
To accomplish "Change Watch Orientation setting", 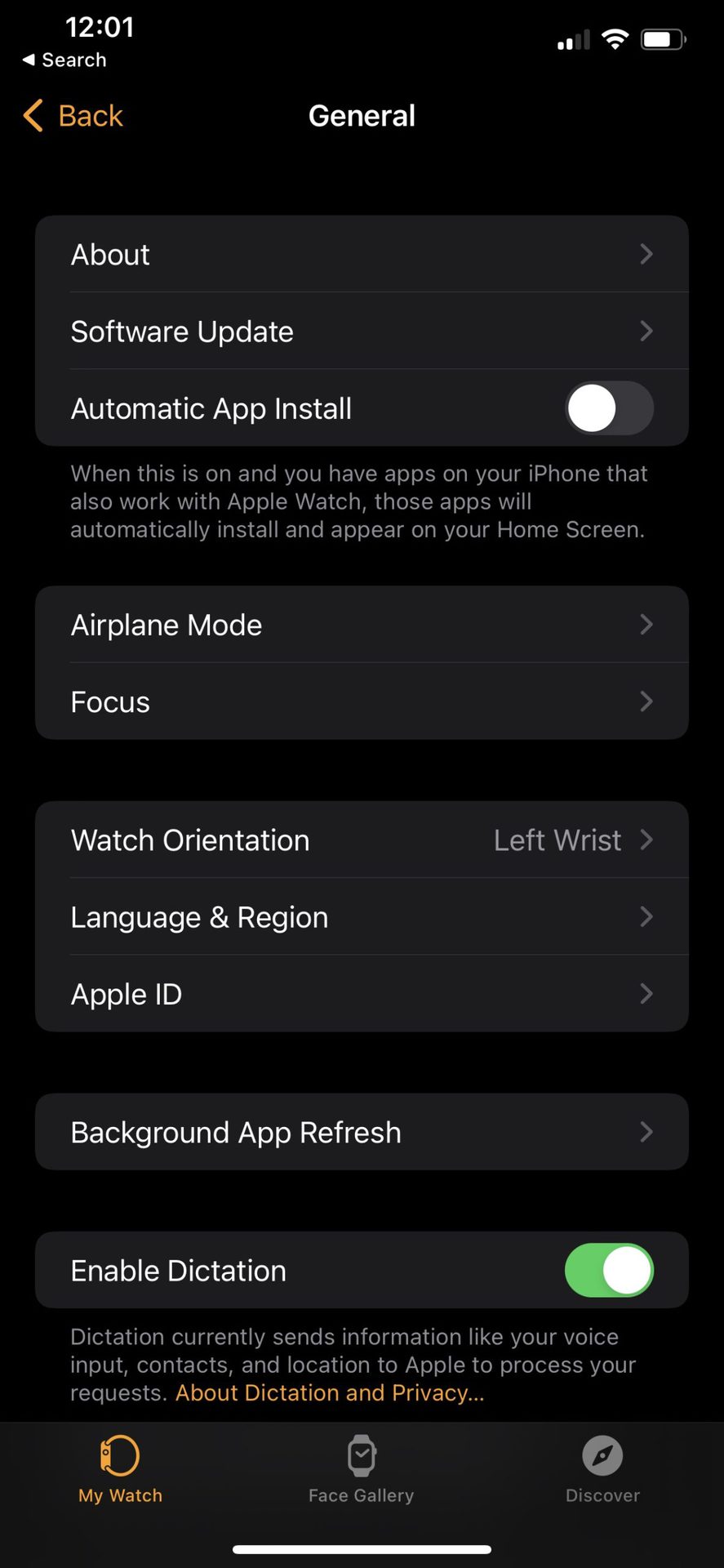I will 362,840.
